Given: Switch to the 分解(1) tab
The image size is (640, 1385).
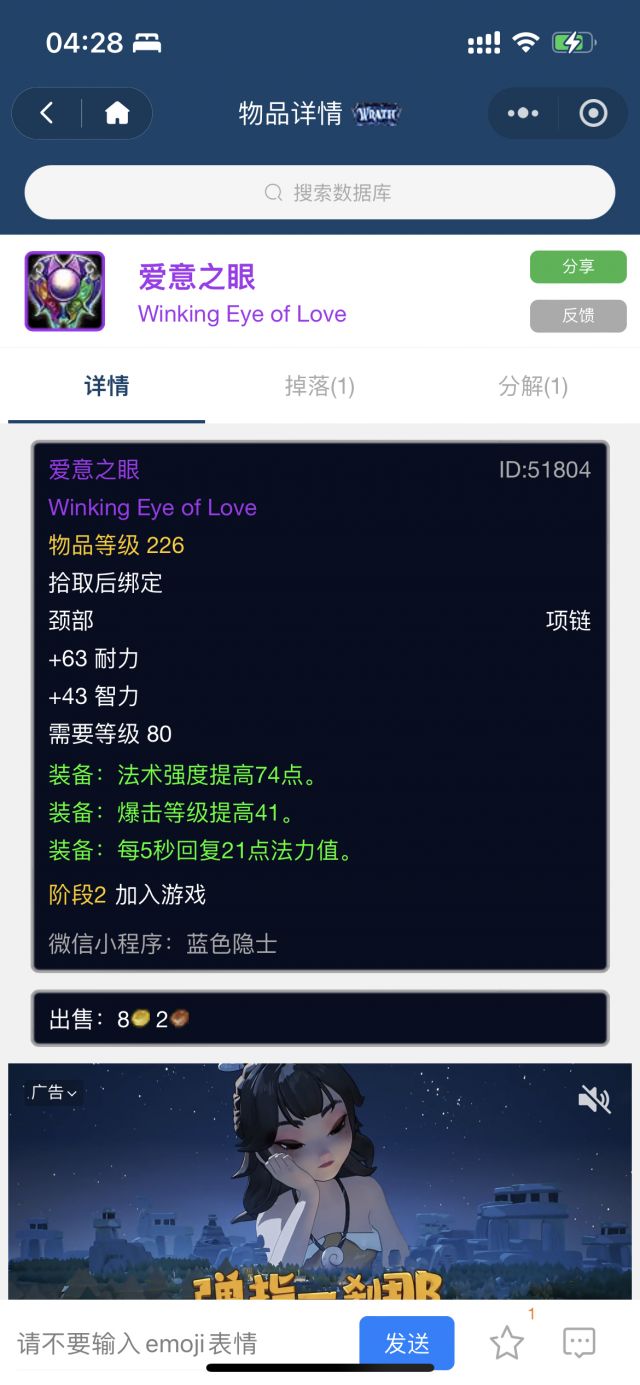Looking at the screenshot, I should (533, 386).
